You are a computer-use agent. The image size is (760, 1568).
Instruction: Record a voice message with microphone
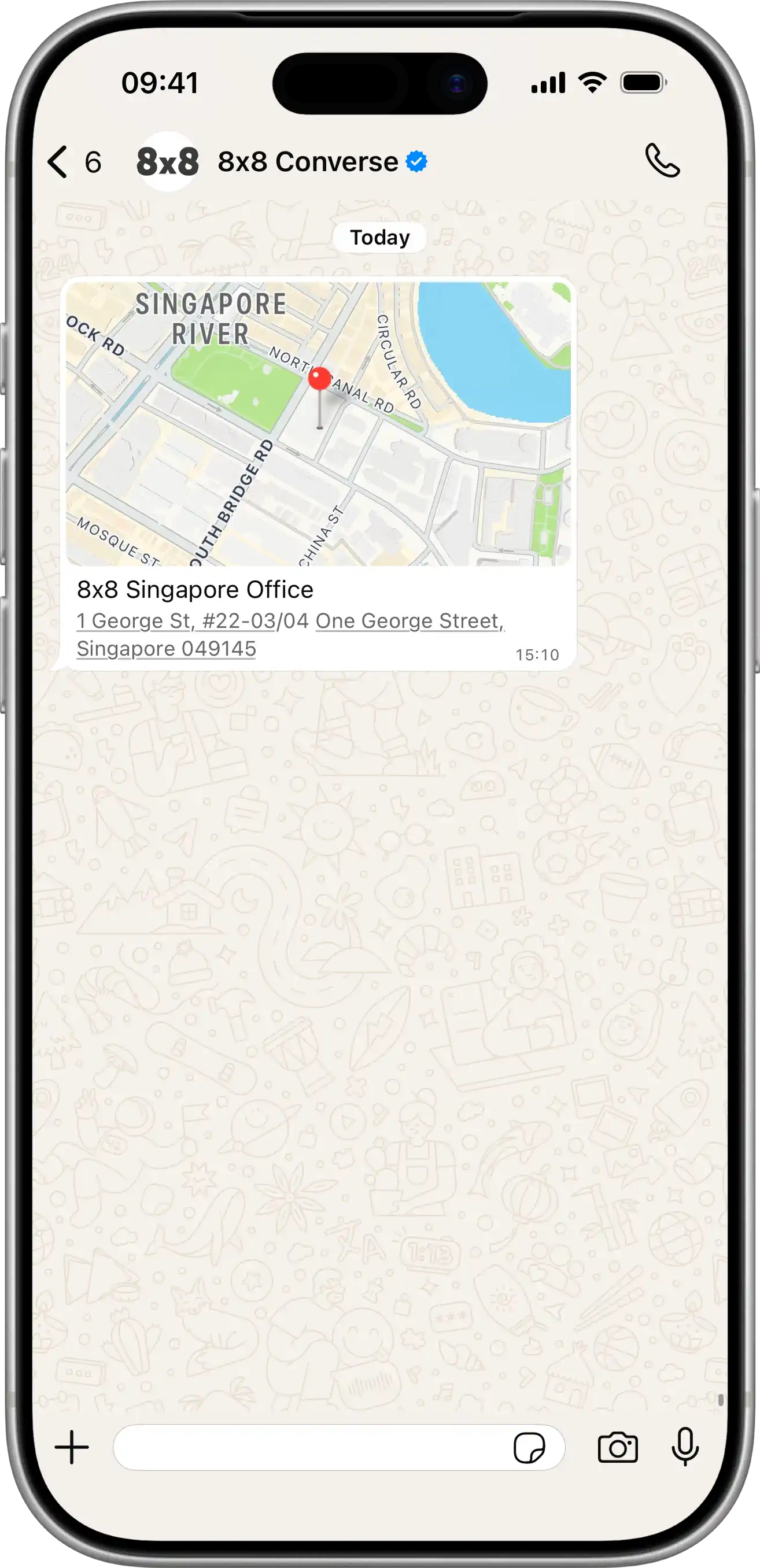coord(684,1447)
